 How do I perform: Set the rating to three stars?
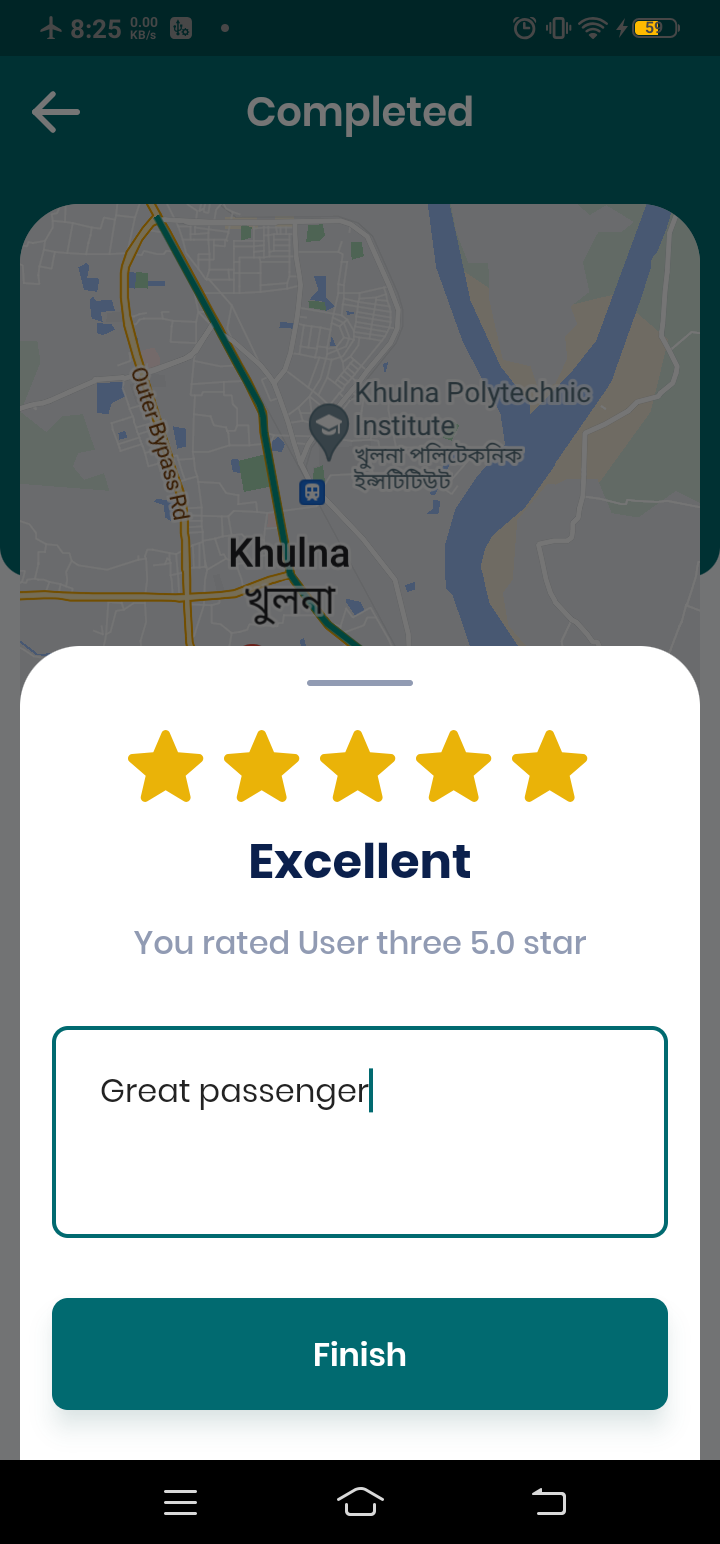click(x=358, y=766)
